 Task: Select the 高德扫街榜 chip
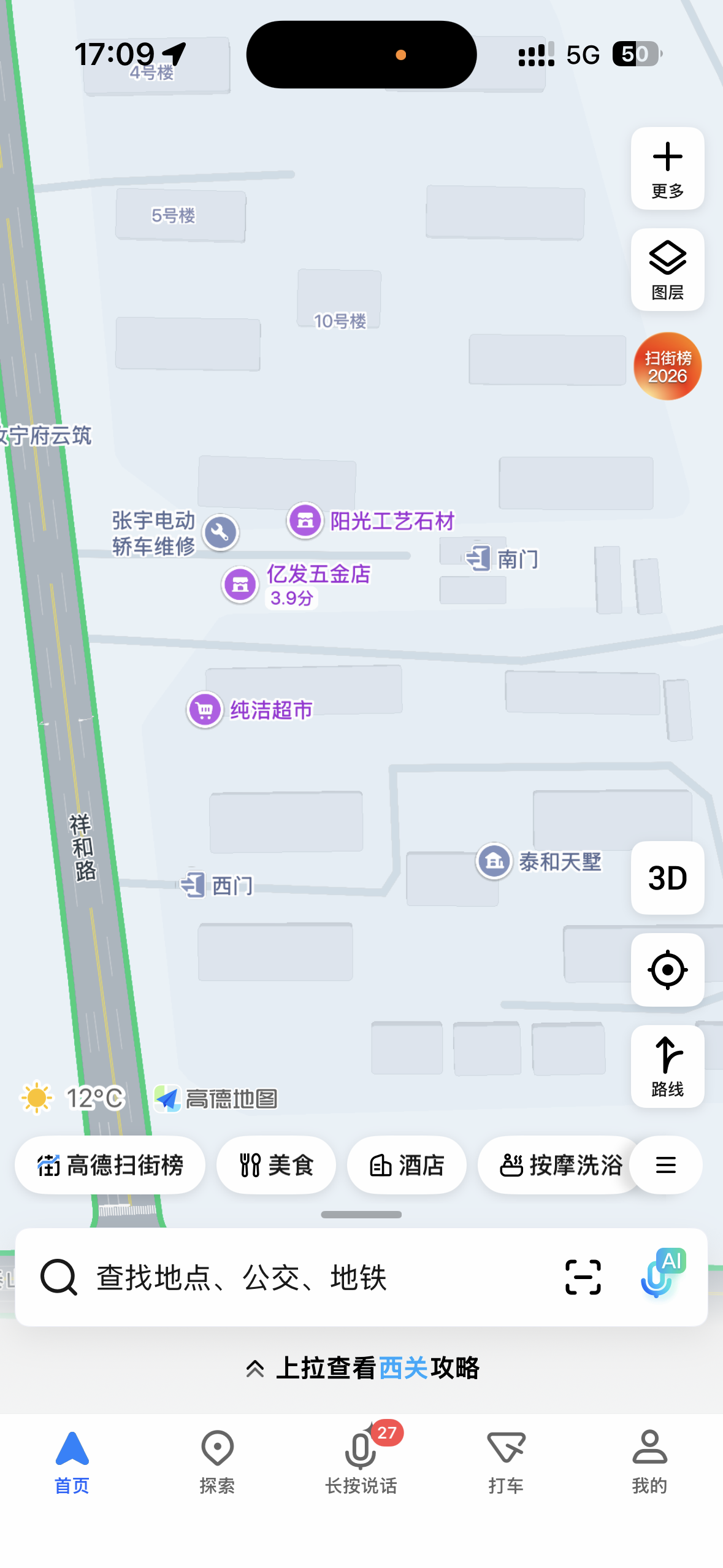point(110,1165)
